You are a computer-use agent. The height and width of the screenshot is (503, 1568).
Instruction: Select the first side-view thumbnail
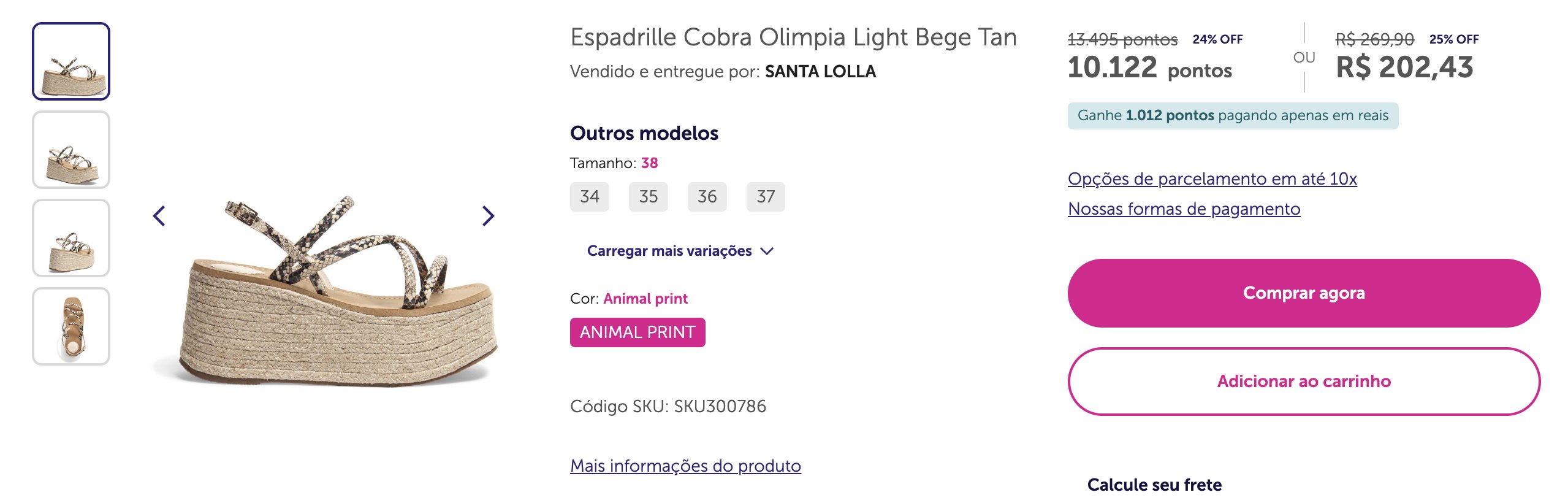pos(71,62)
